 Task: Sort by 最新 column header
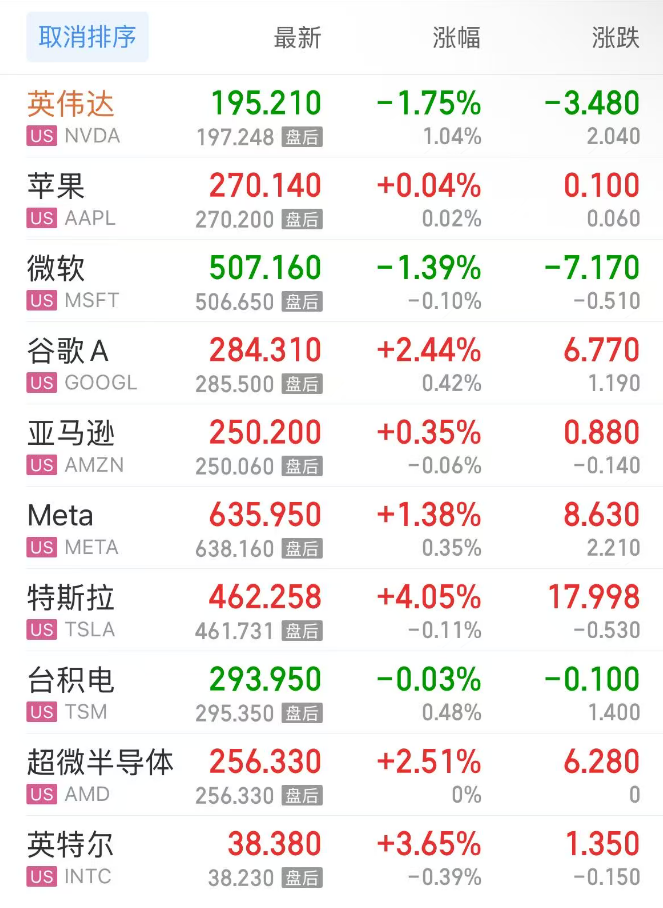pyautogui.click(x=297, y=38)
